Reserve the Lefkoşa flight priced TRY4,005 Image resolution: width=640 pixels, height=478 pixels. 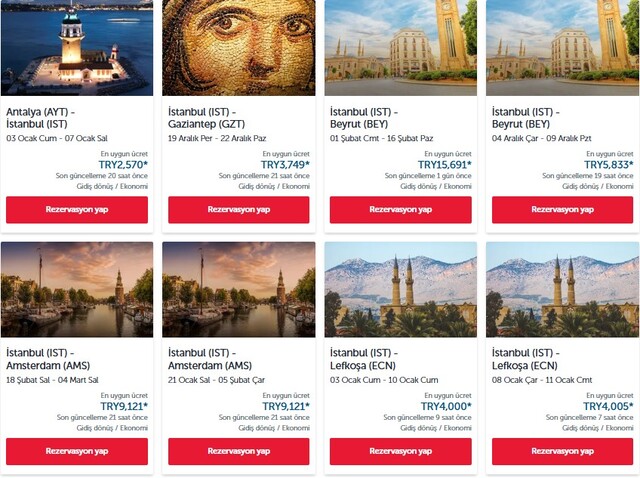coord(562,451)
